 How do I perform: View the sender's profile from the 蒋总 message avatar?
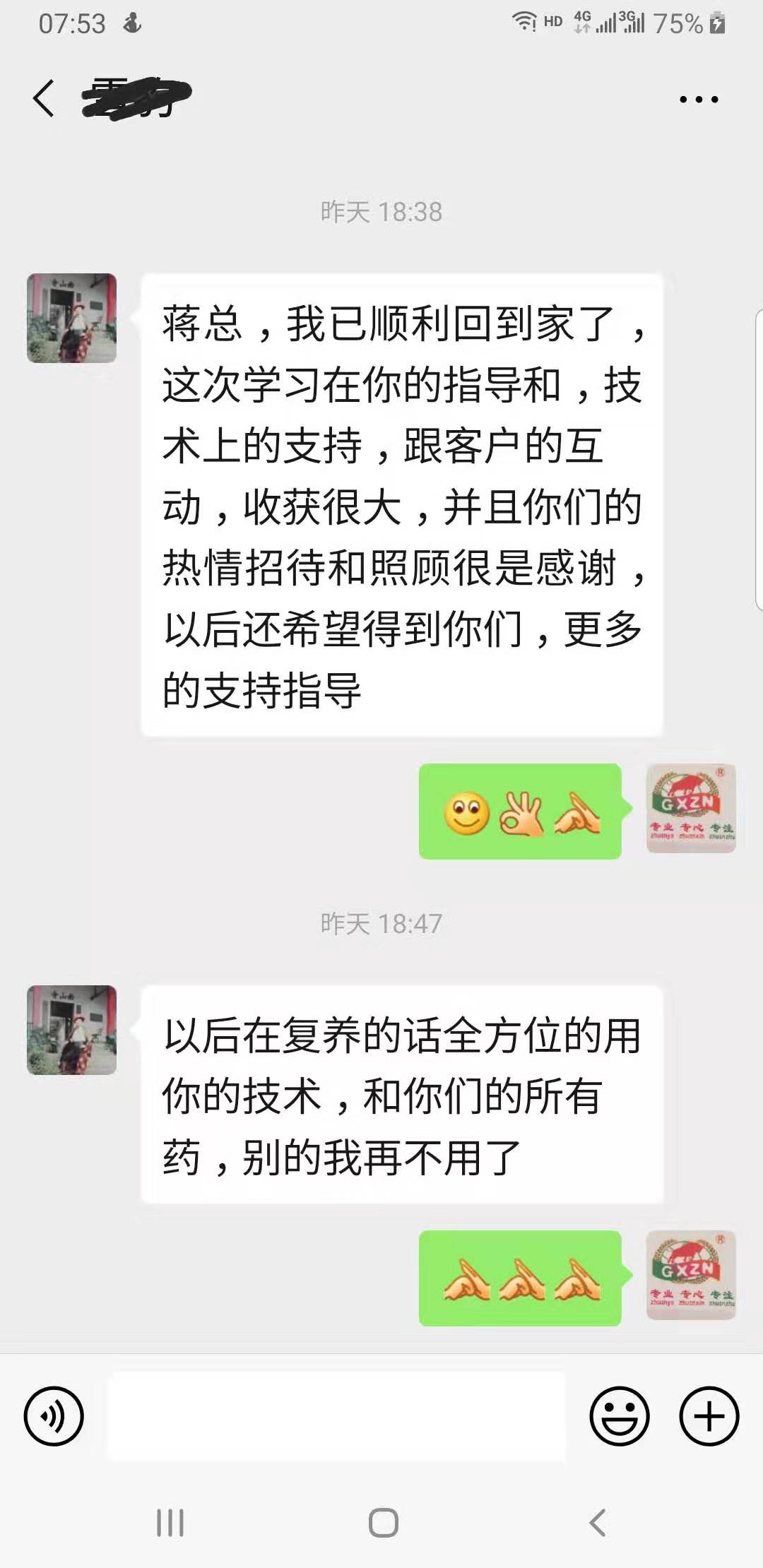point(71,319)
